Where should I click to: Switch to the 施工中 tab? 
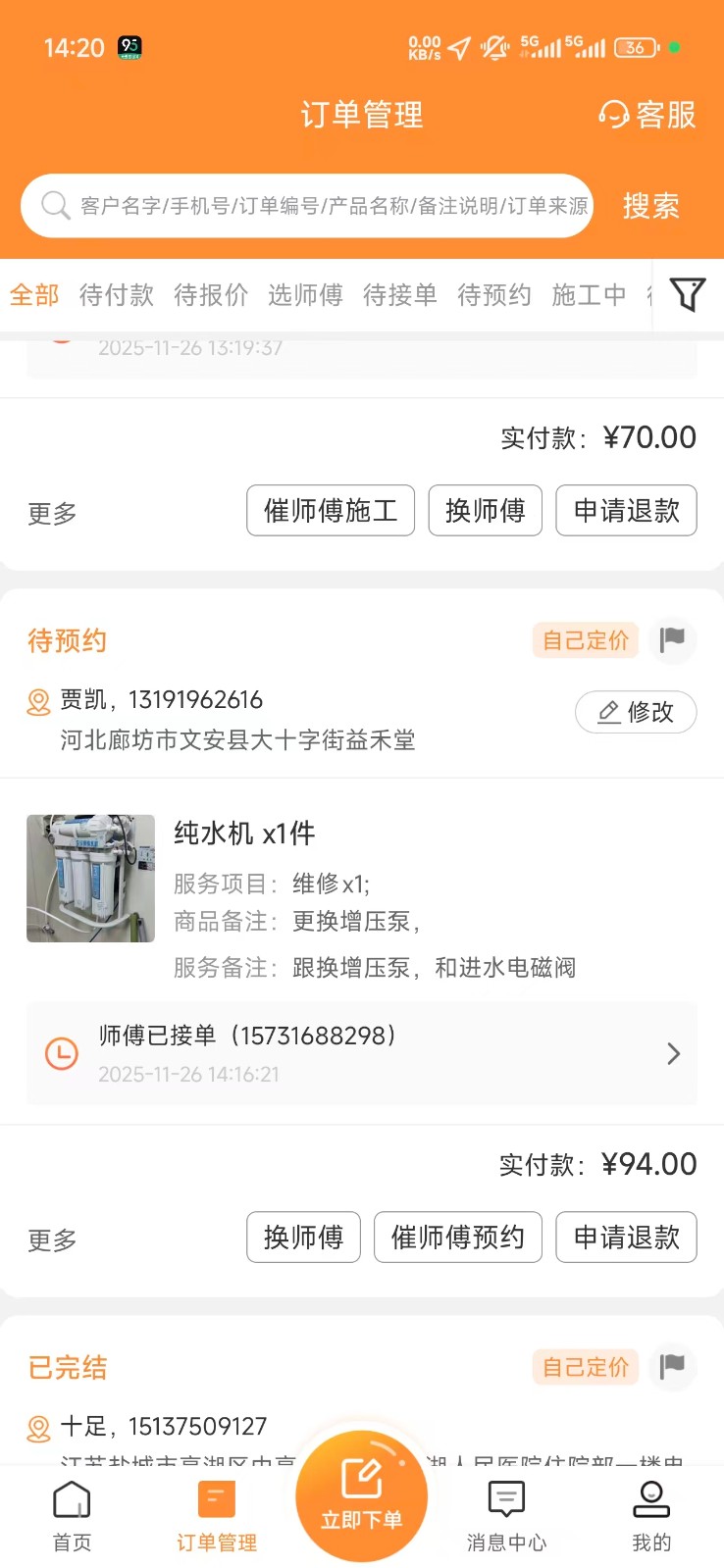(589, 294)
